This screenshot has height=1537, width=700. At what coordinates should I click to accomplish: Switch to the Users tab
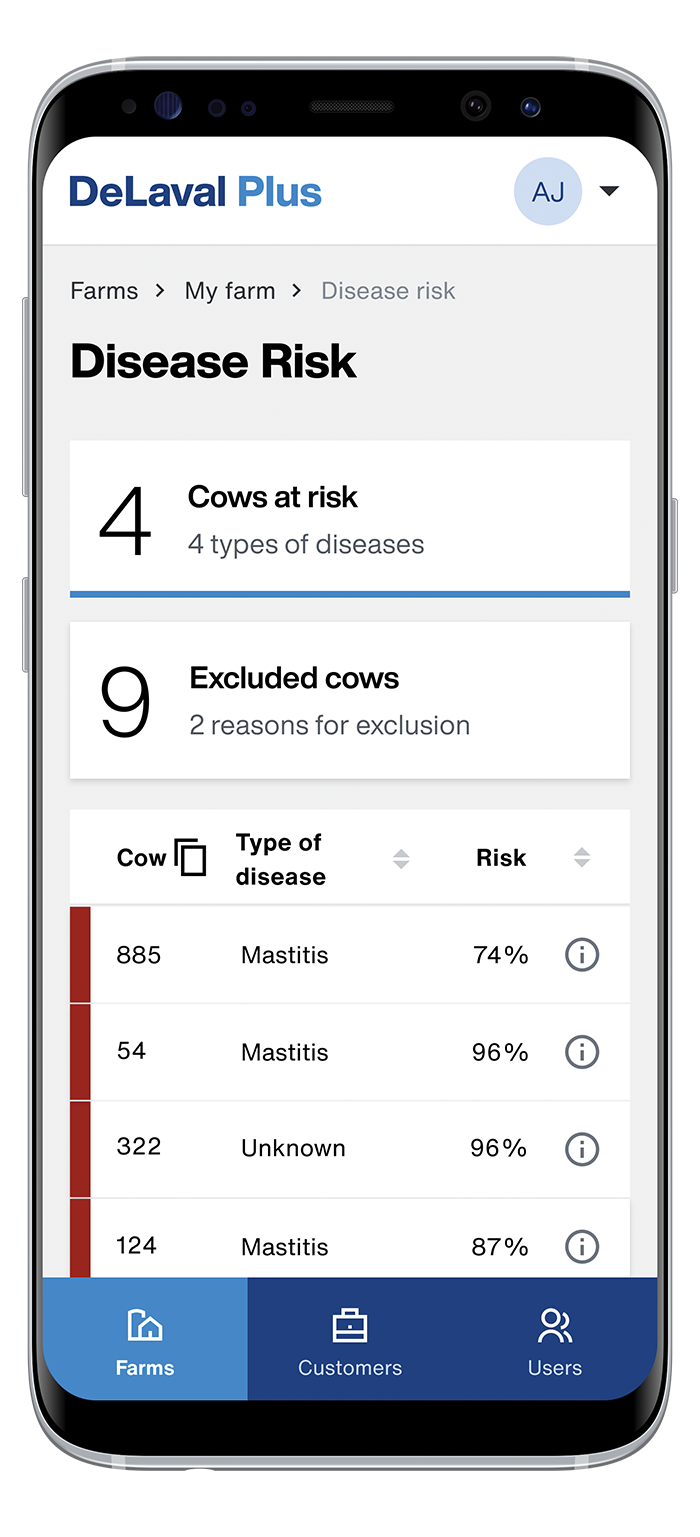tap(554, 1340)
